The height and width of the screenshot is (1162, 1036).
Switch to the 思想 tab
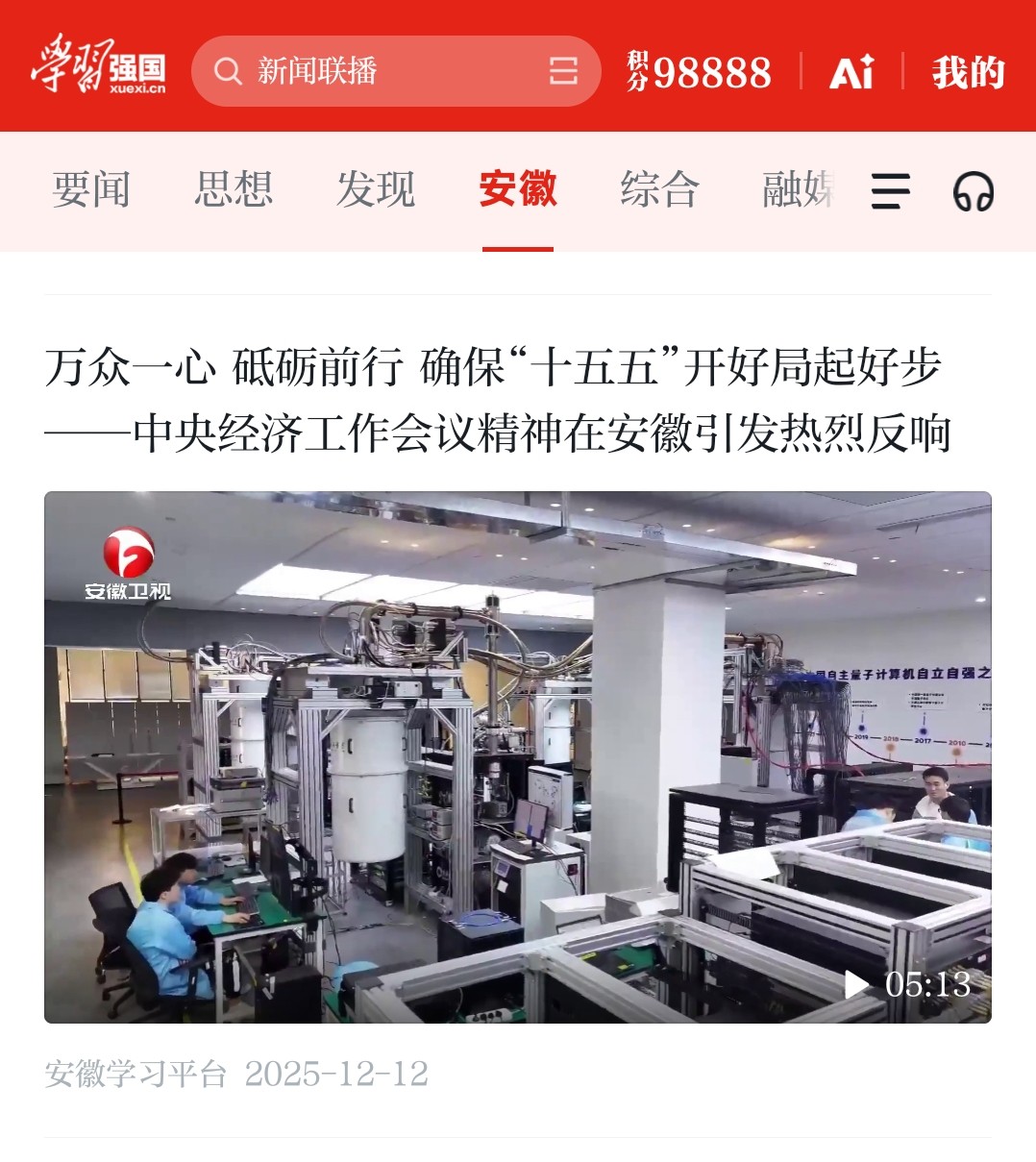click(x=234, y=189)
